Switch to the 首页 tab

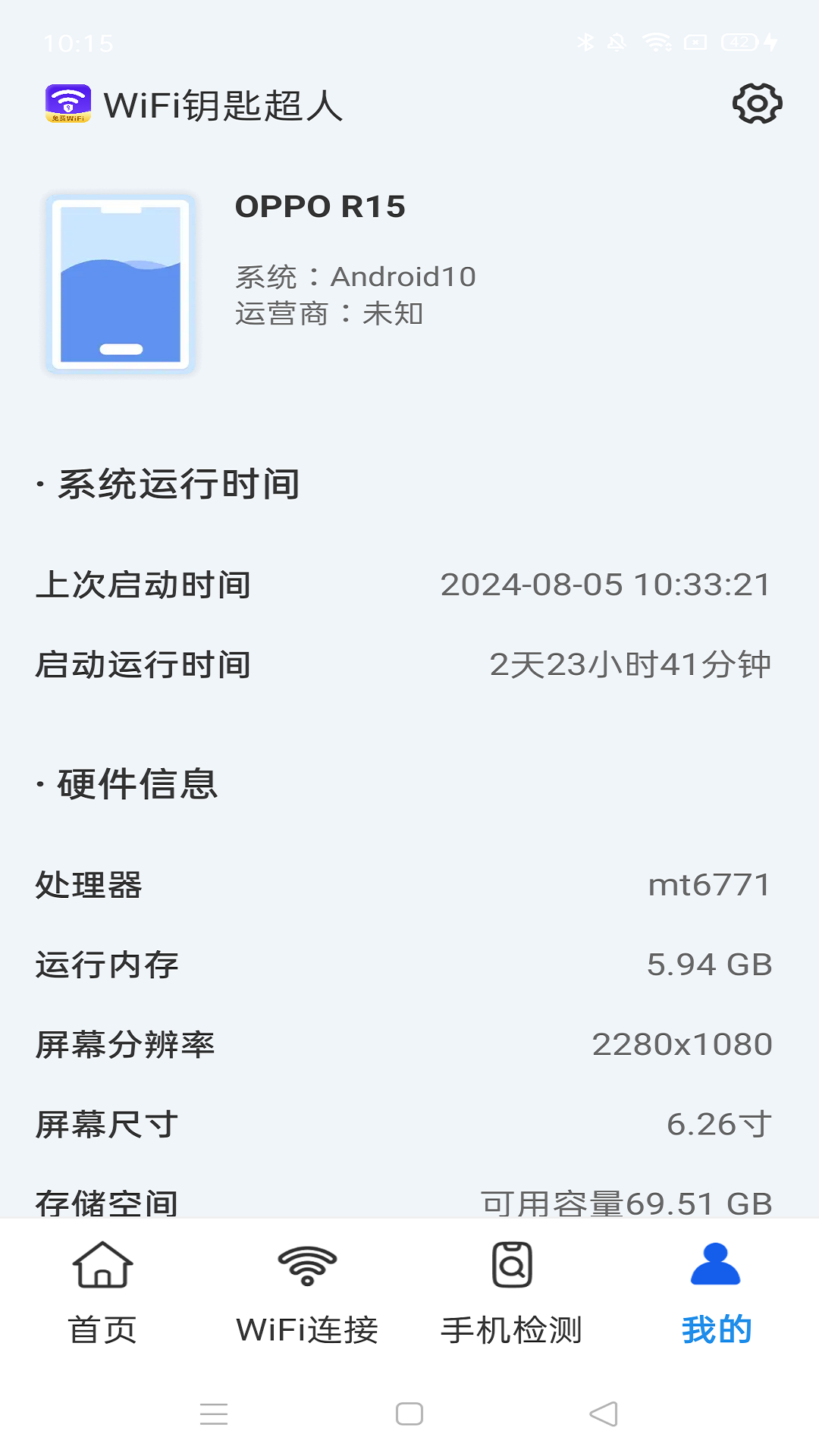102,1293
